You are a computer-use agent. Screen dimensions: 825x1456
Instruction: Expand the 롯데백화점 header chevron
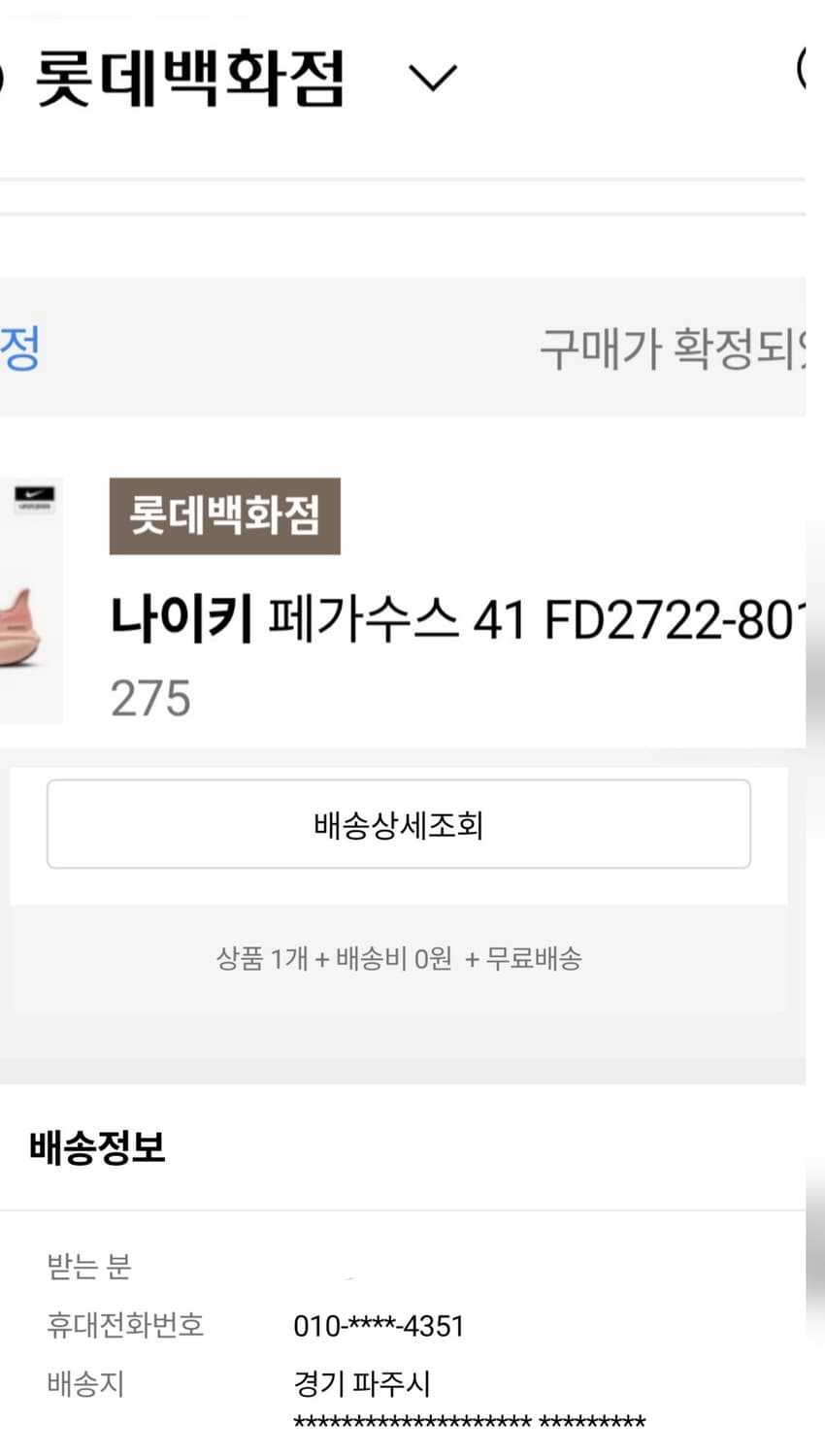click(x=433, y=77)
